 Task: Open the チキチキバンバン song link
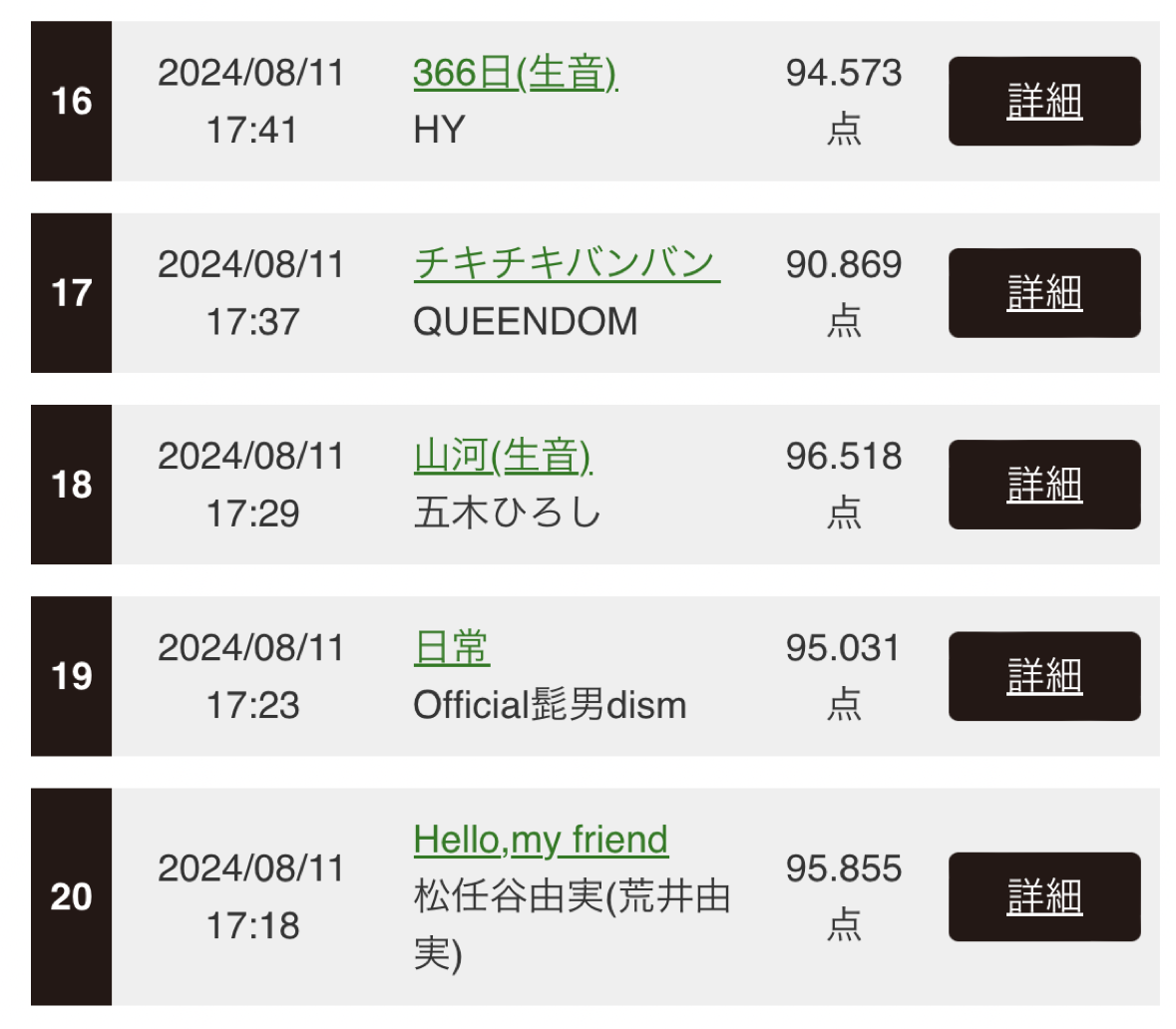[566, 264]
